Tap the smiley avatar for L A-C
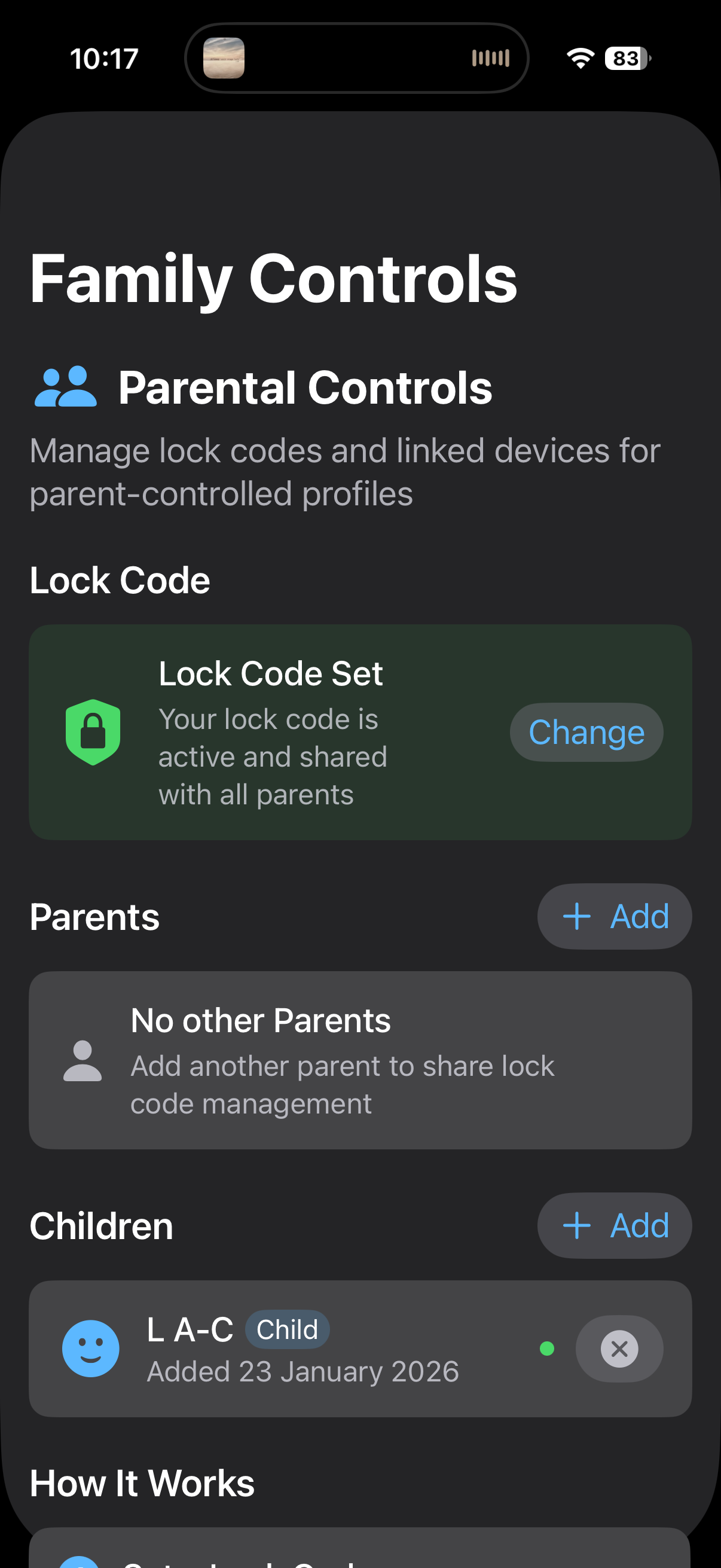721x1568 pixels. click(x=90, y=1349)
